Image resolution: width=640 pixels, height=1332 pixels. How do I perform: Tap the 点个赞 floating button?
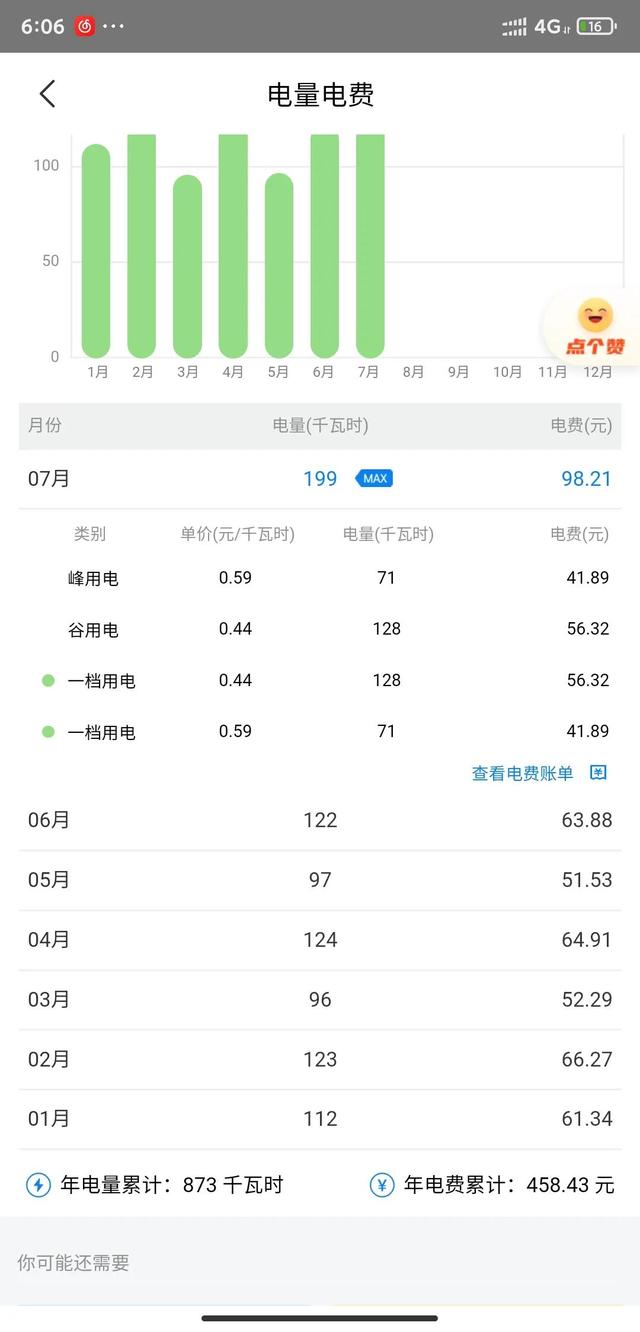[595, 328]
